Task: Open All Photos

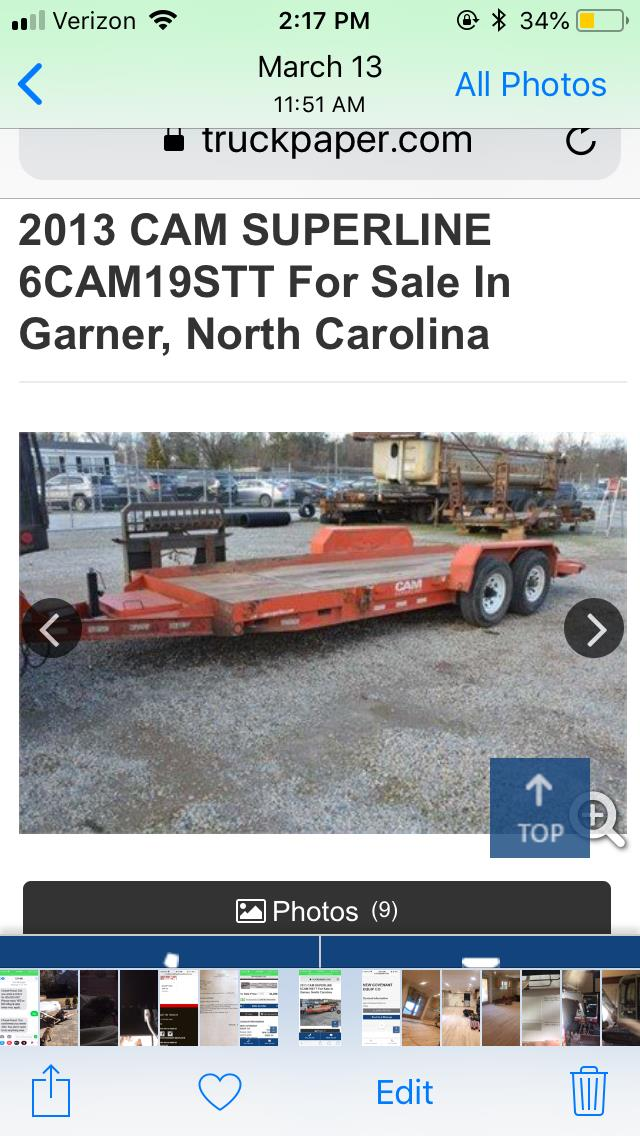Action: 530,85
